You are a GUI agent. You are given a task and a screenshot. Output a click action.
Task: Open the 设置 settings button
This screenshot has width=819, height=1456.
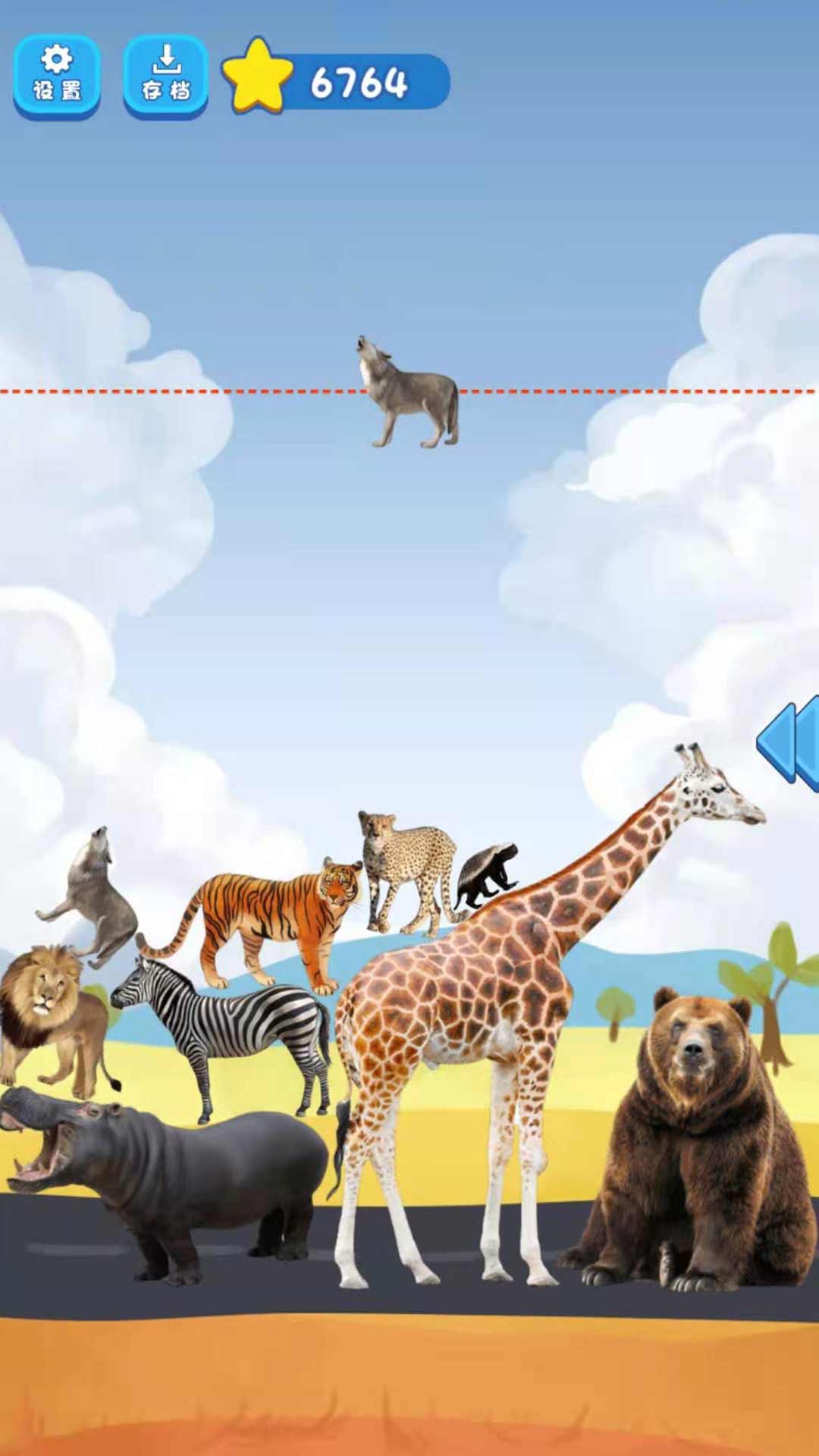coord(57,76)
